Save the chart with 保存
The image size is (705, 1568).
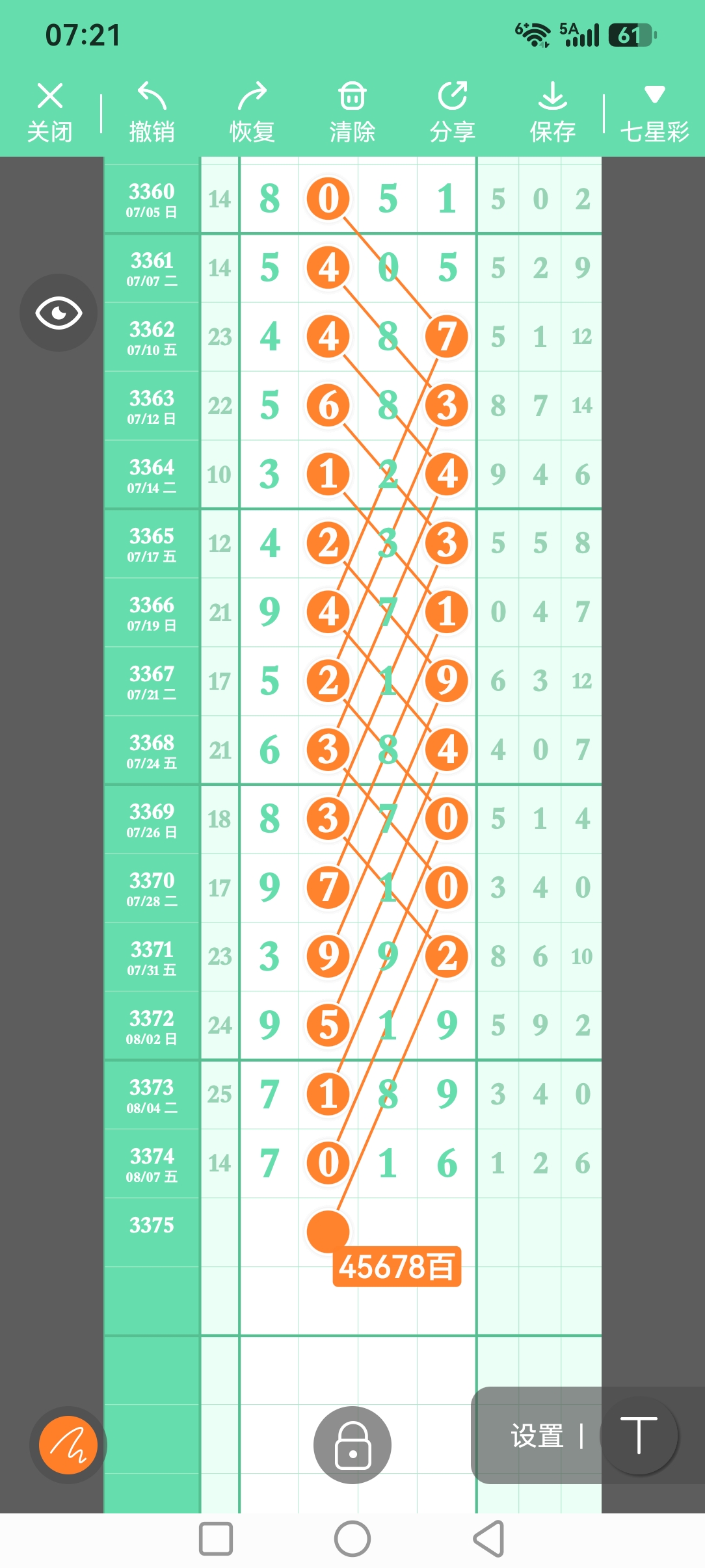[553, 112]
